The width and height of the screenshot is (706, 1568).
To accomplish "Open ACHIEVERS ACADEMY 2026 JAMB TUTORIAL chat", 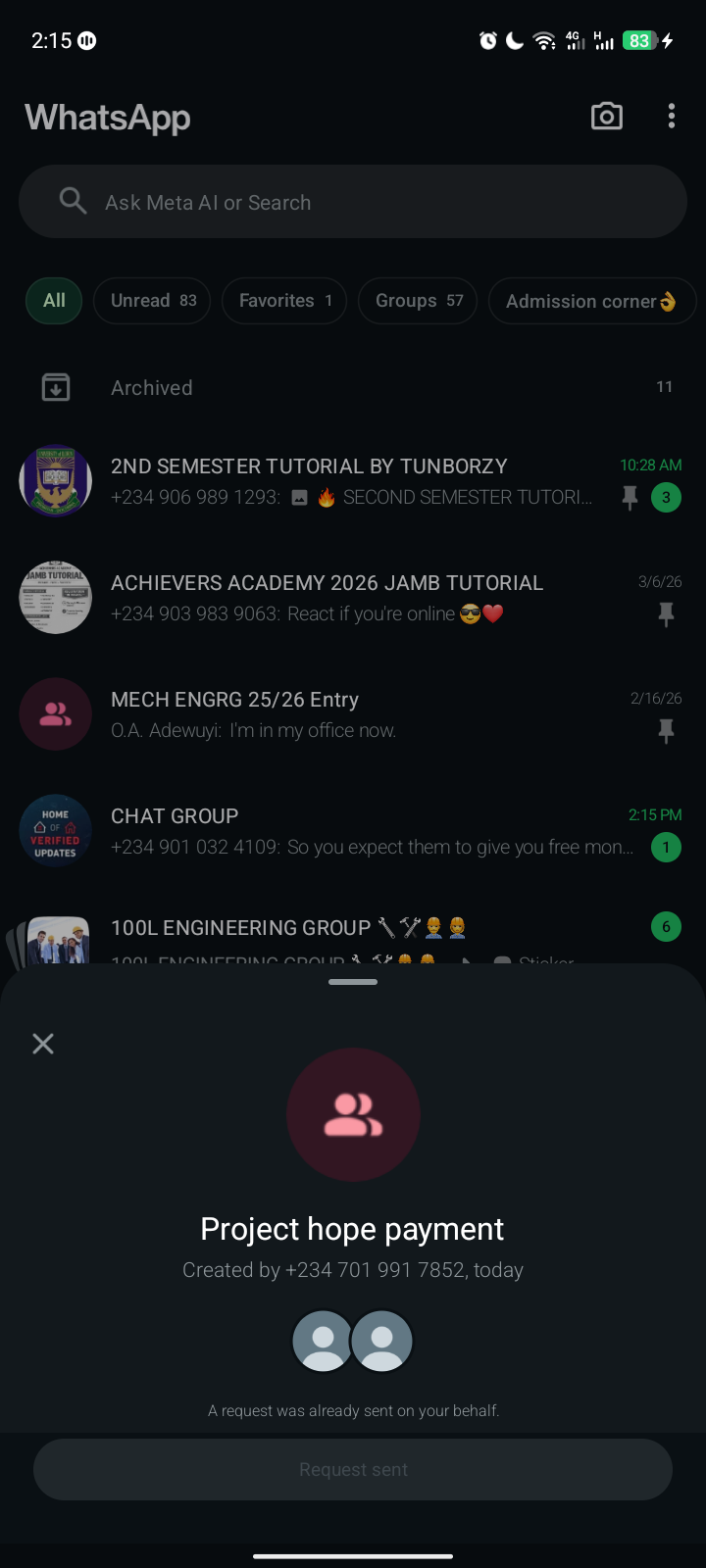I will 353,598.
